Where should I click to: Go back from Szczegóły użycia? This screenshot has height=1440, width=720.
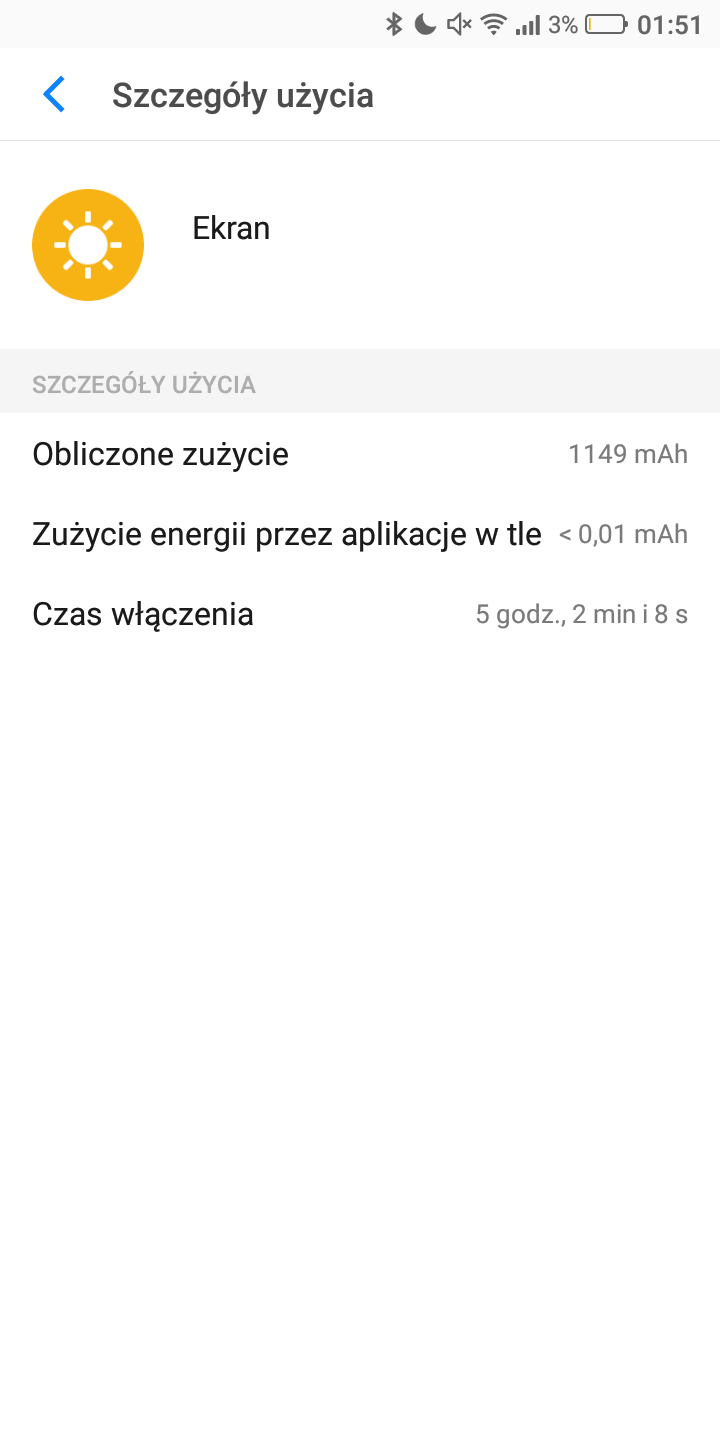tap(54, 95)
